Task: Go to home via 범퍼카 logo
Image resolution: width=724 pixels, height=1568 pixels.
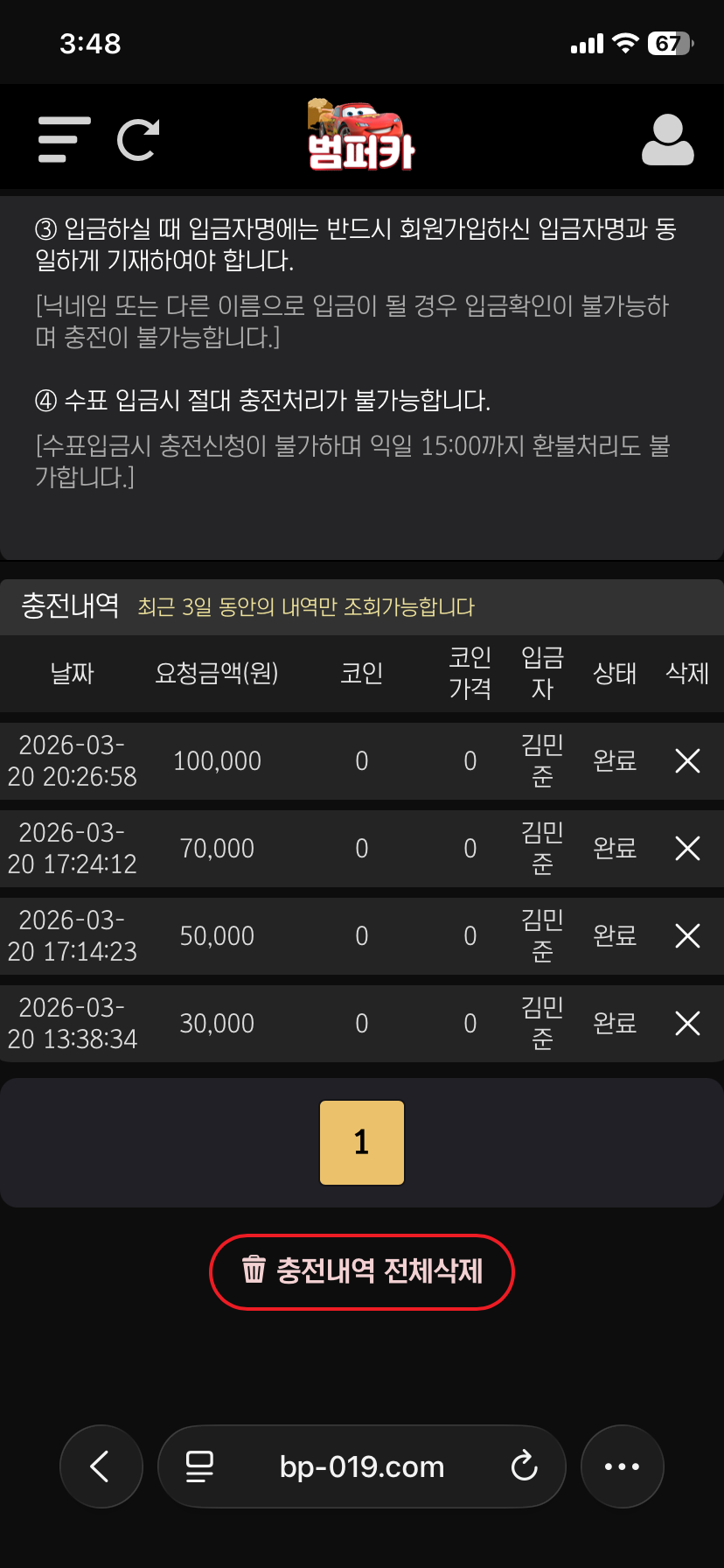Action: point(360,136)
